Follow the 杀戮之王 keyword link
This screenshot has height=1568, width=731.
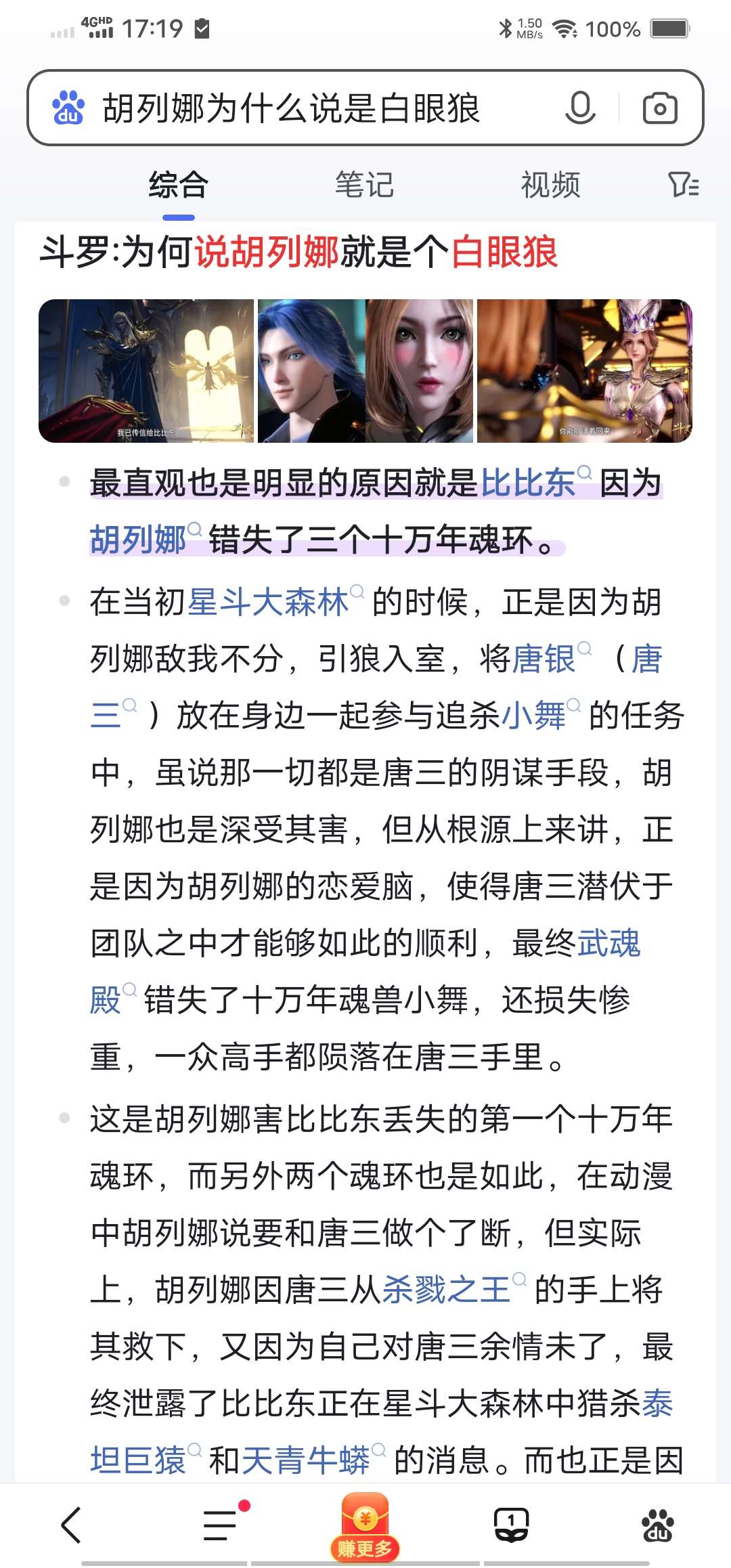[x=446, y=1290]
